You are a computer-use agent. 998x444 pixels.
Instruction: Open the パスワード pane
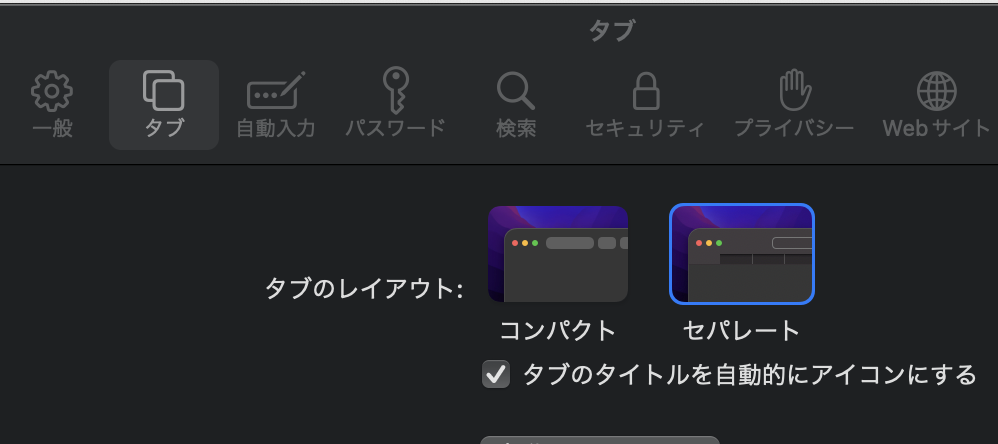click(395, 105)
